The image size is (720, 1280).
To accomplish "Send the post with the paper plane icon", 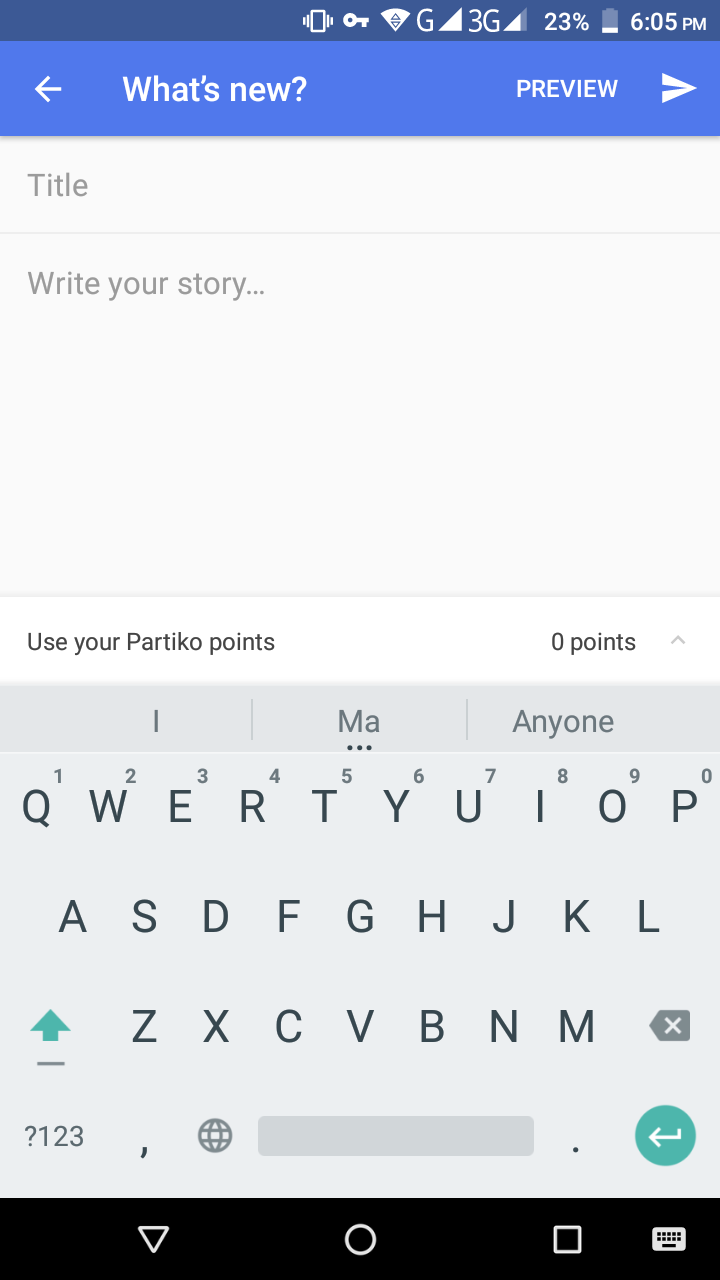I will (678, 89).
